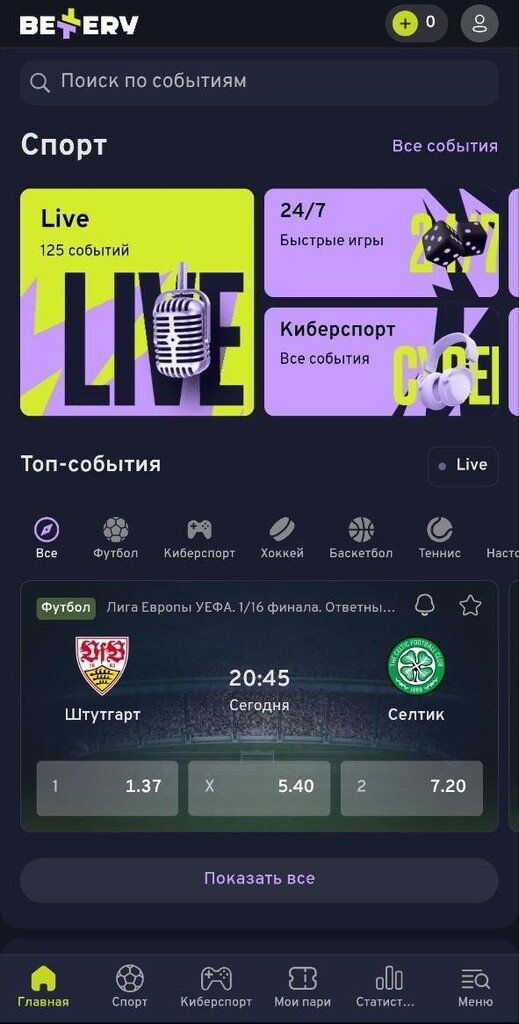Focus the event search field
This screenshot has width=519, height=1024.
[259, 82]
